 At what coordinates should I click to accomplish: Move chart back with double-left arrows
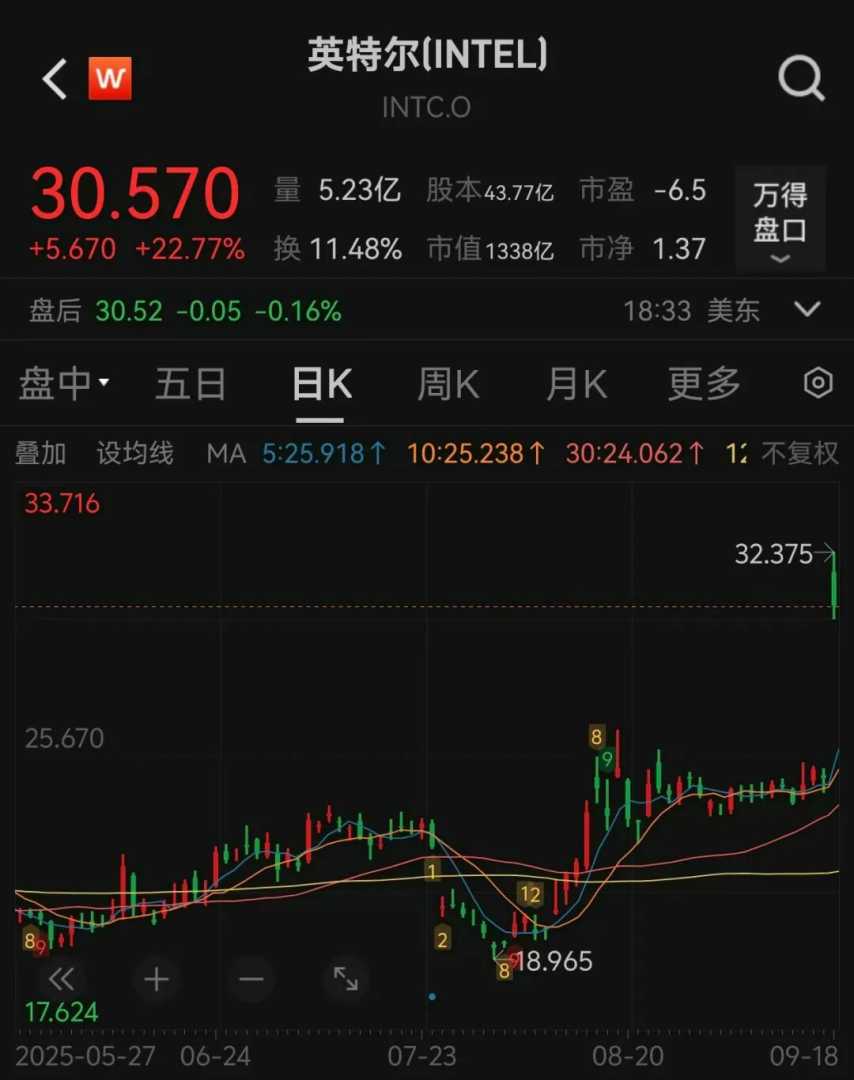[61, 979]
